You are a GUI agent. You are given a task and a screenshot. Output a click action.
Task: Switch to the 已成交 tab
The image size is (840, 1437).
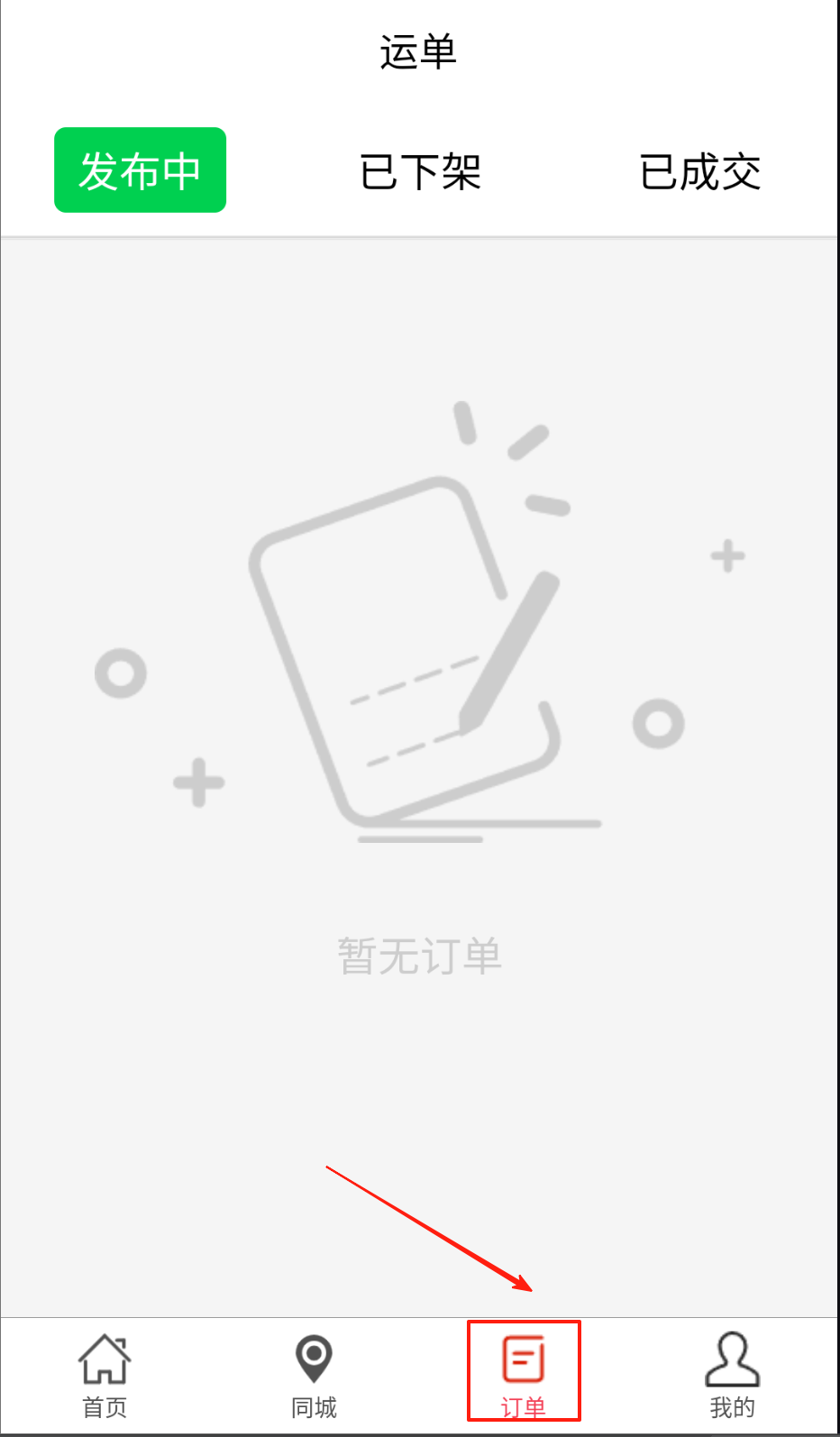[x=700, y=171]
